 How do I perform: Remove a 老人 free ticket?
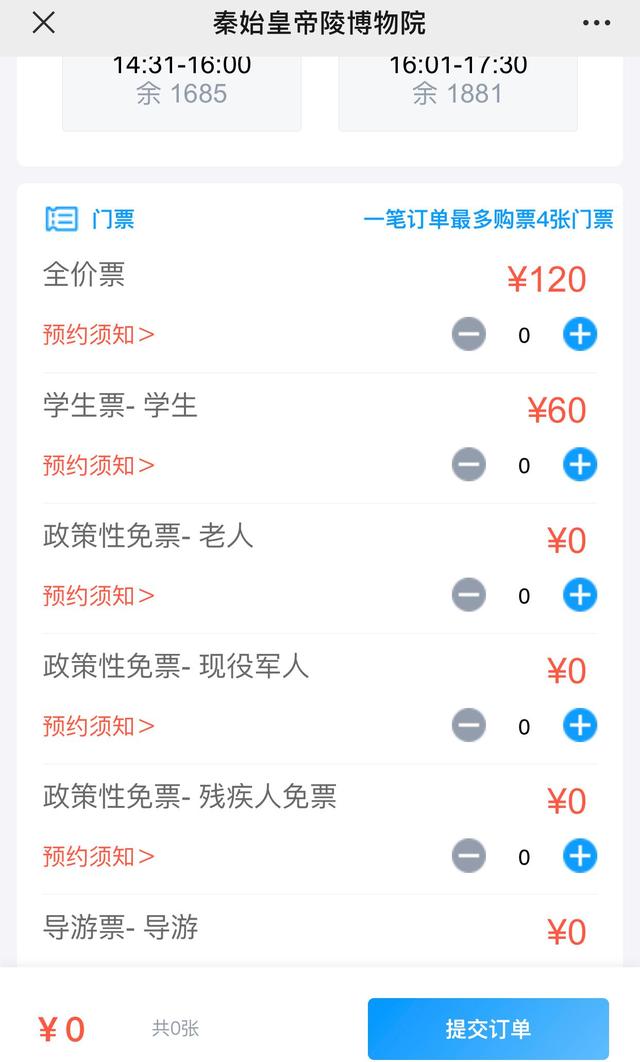[x=469, y=595]
